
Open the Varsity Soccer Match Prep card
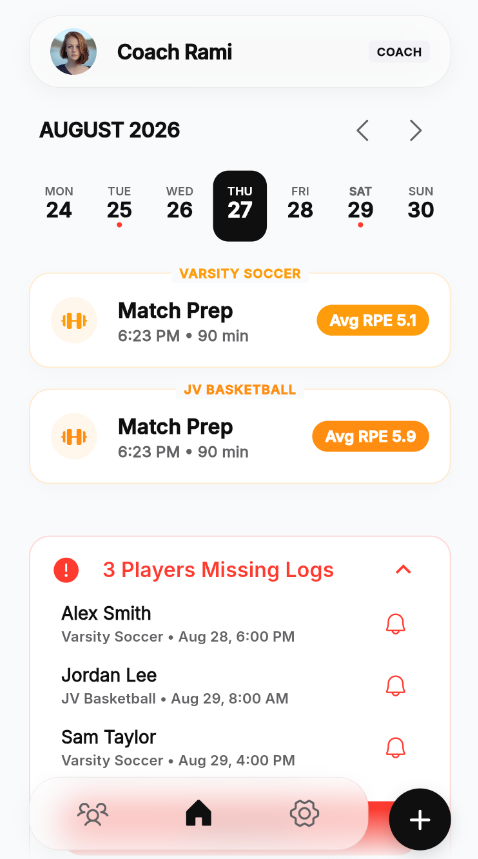point(240,320)
